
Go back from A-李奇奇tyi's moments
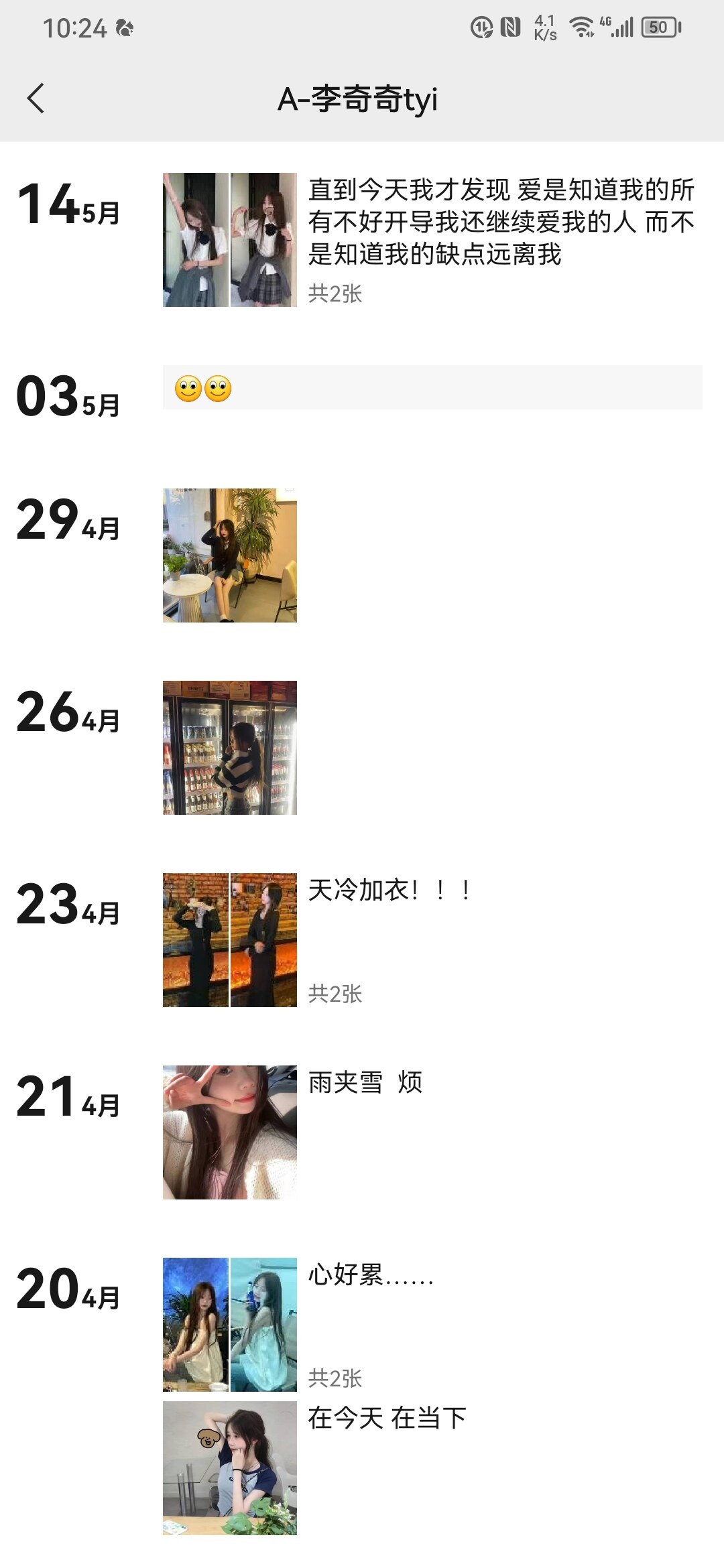36,99
